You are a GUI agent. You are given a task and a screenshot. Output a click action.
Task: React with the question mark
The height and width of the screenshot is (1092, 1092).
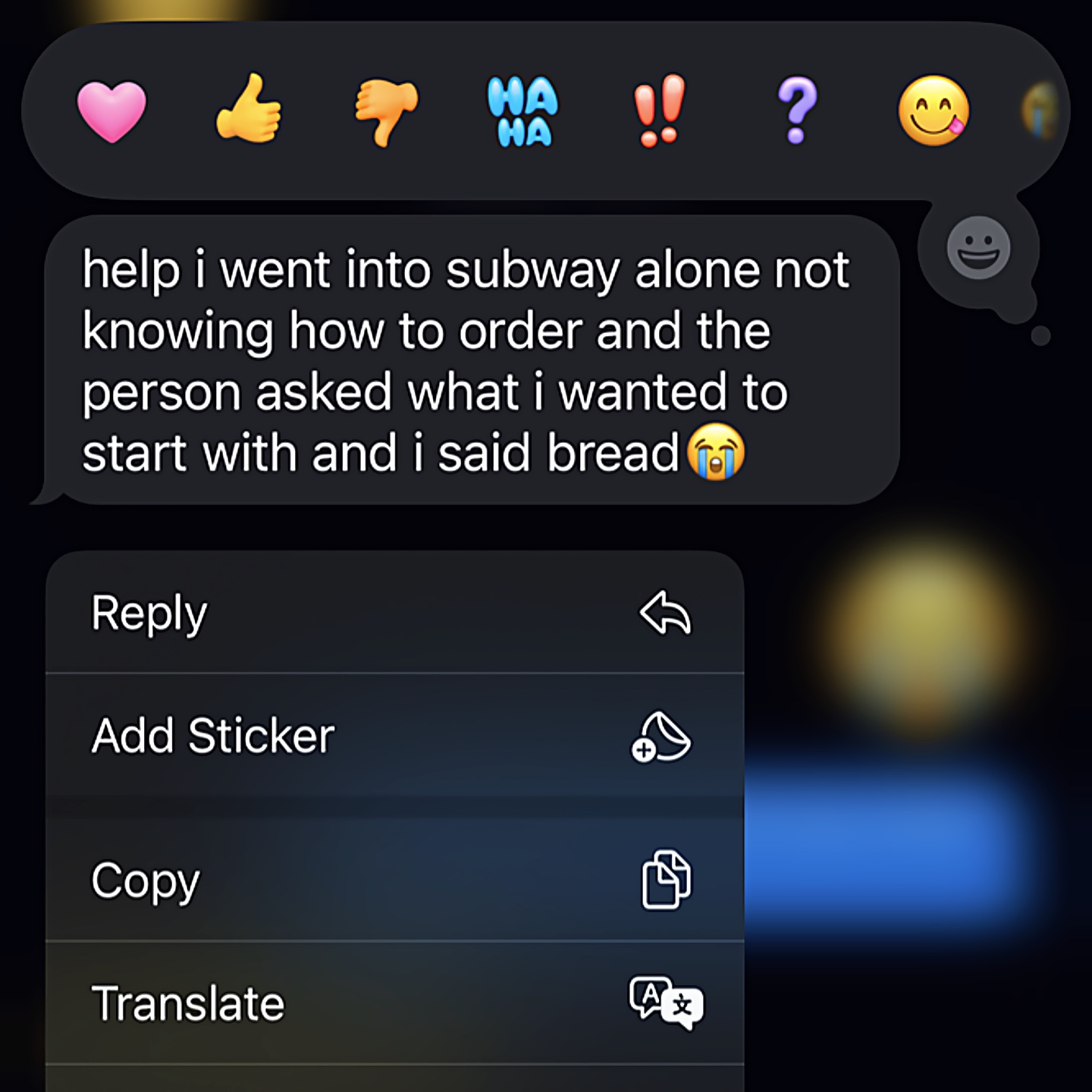click(796, 111)
